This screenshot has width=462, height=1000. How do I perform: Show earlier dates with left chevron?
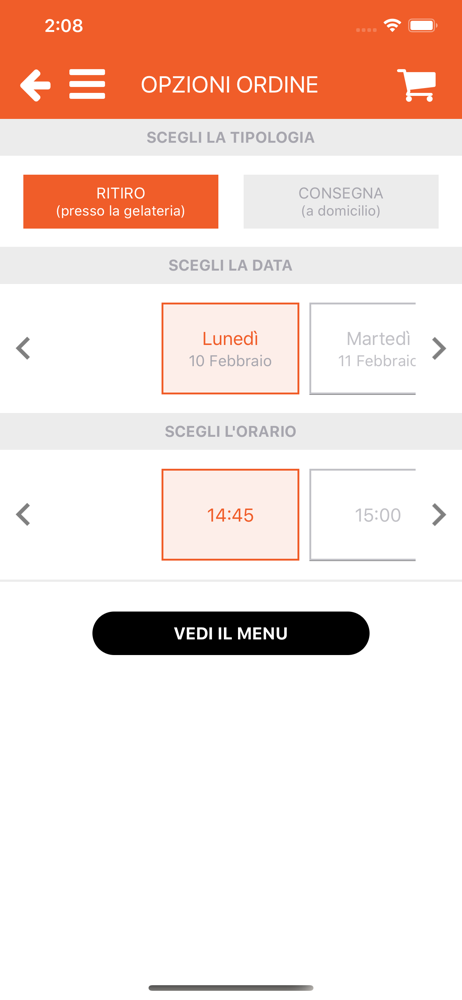coord(24,349)
